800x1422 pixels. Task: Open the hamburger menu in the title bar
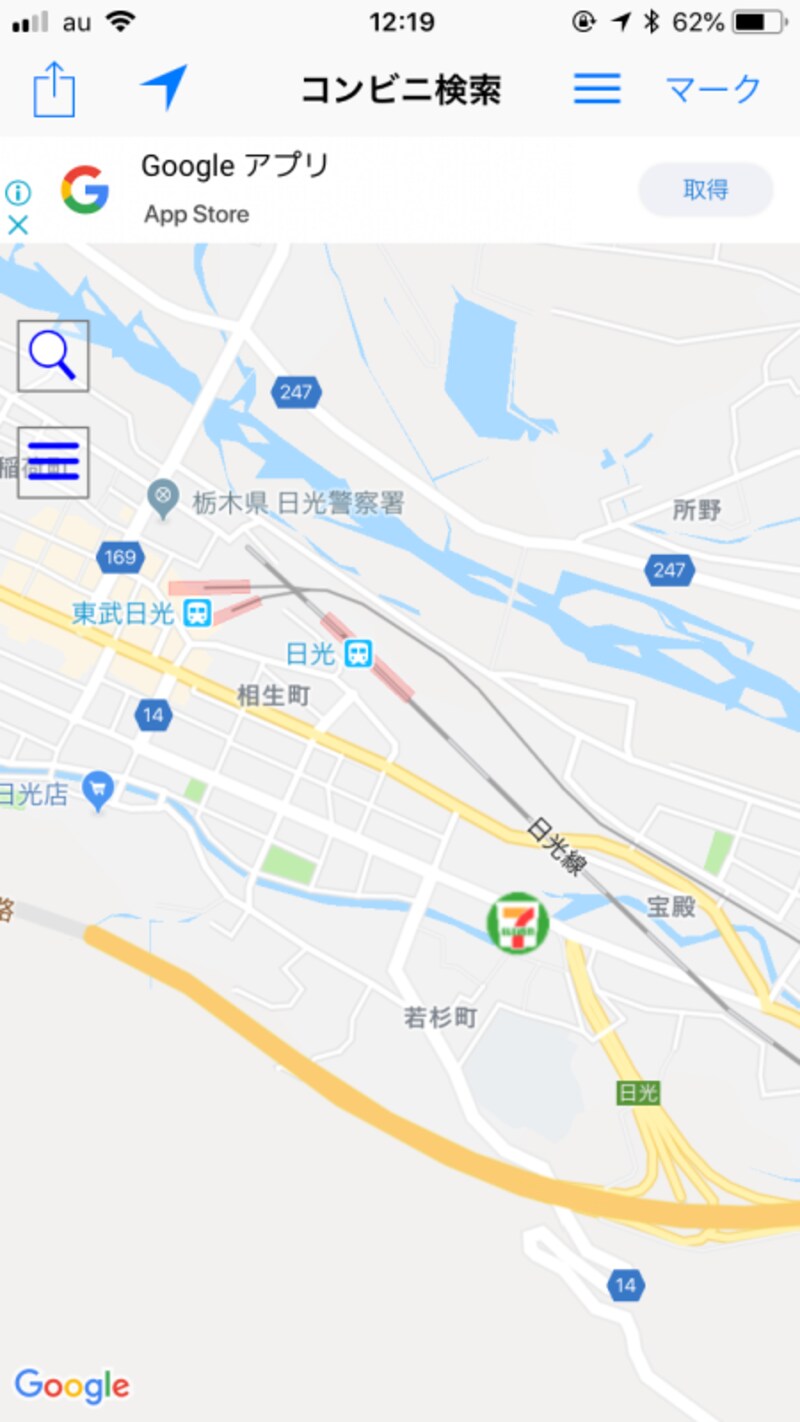click(x=596, y=88)
